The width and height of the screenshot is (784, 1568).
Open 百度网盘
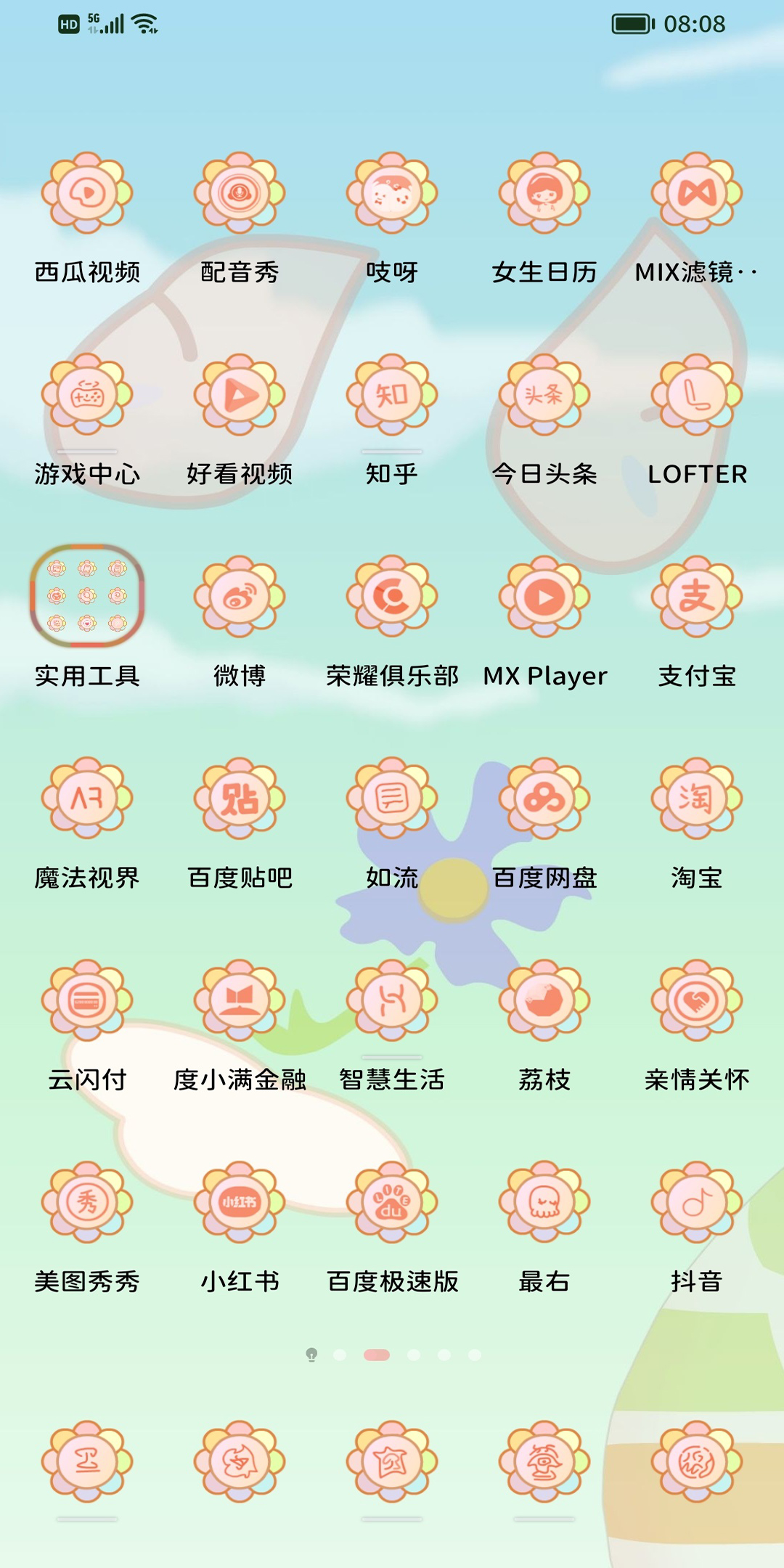(544, 799)
